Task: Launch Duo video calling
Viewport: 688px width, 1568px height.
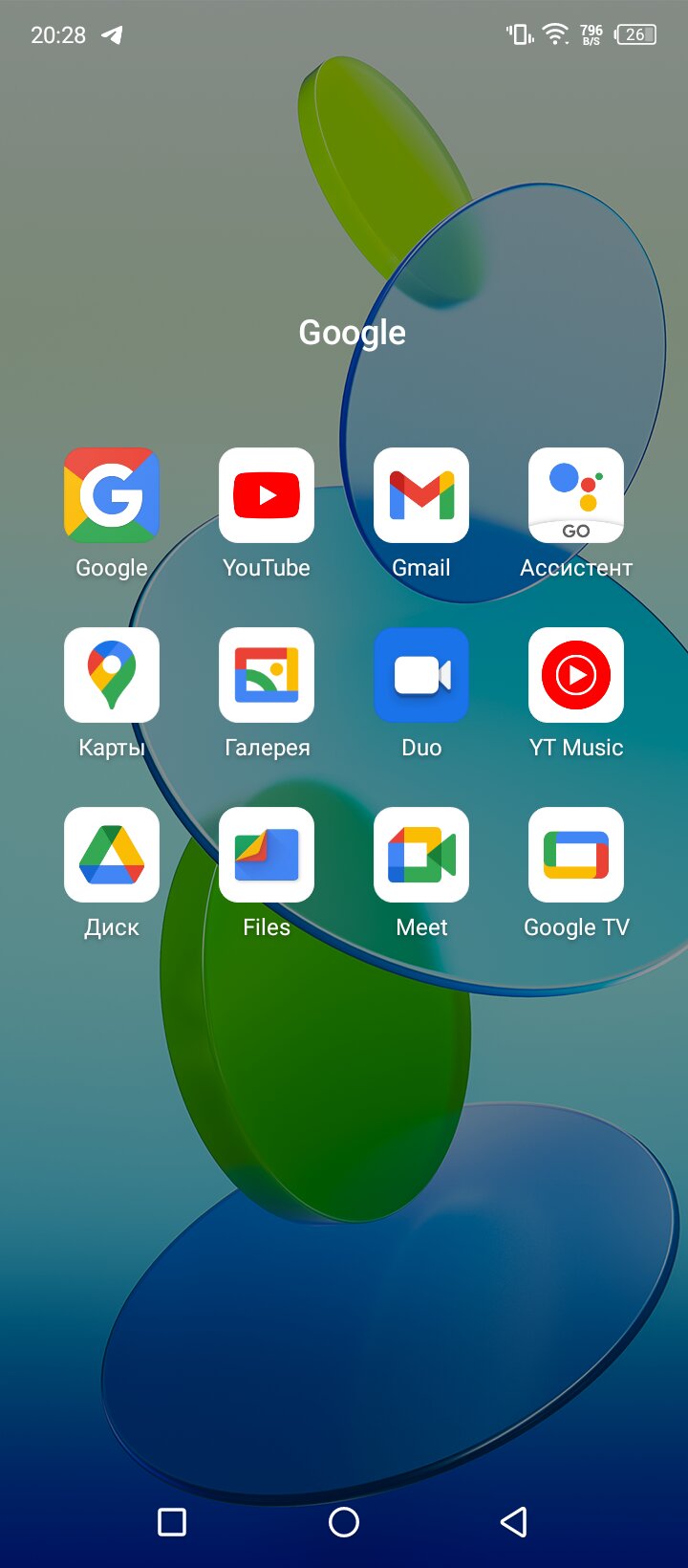Action: [x=421, y=675]
